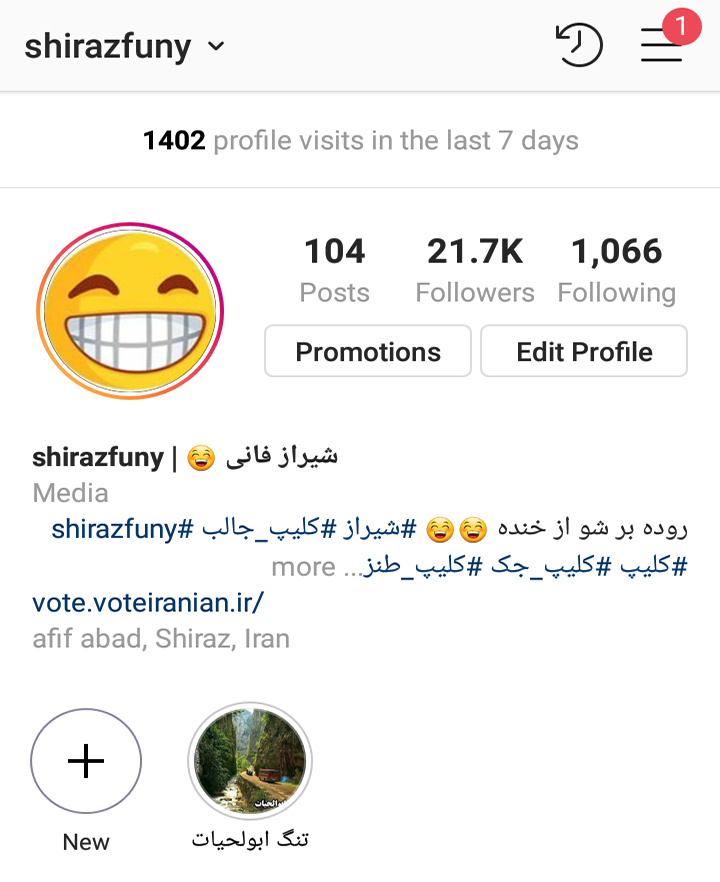Add a New story highlight

(86, 763)
